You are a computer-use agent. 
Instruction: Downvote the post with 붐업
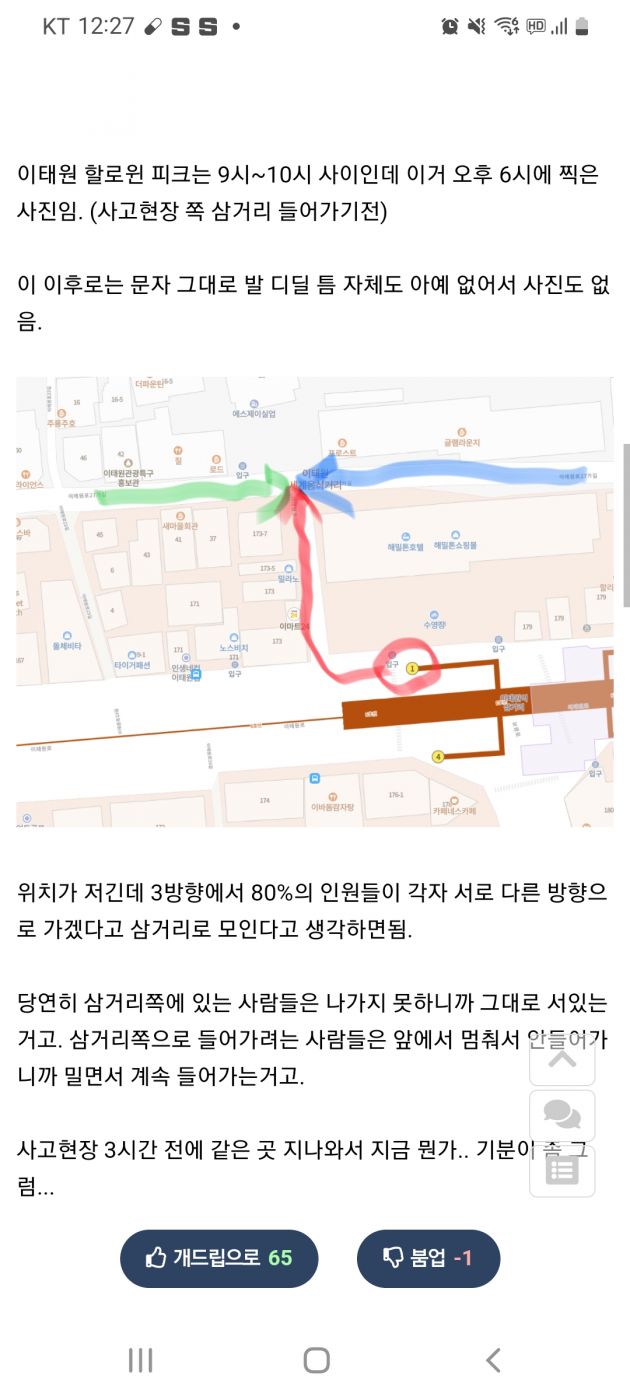pos(428,1258)
